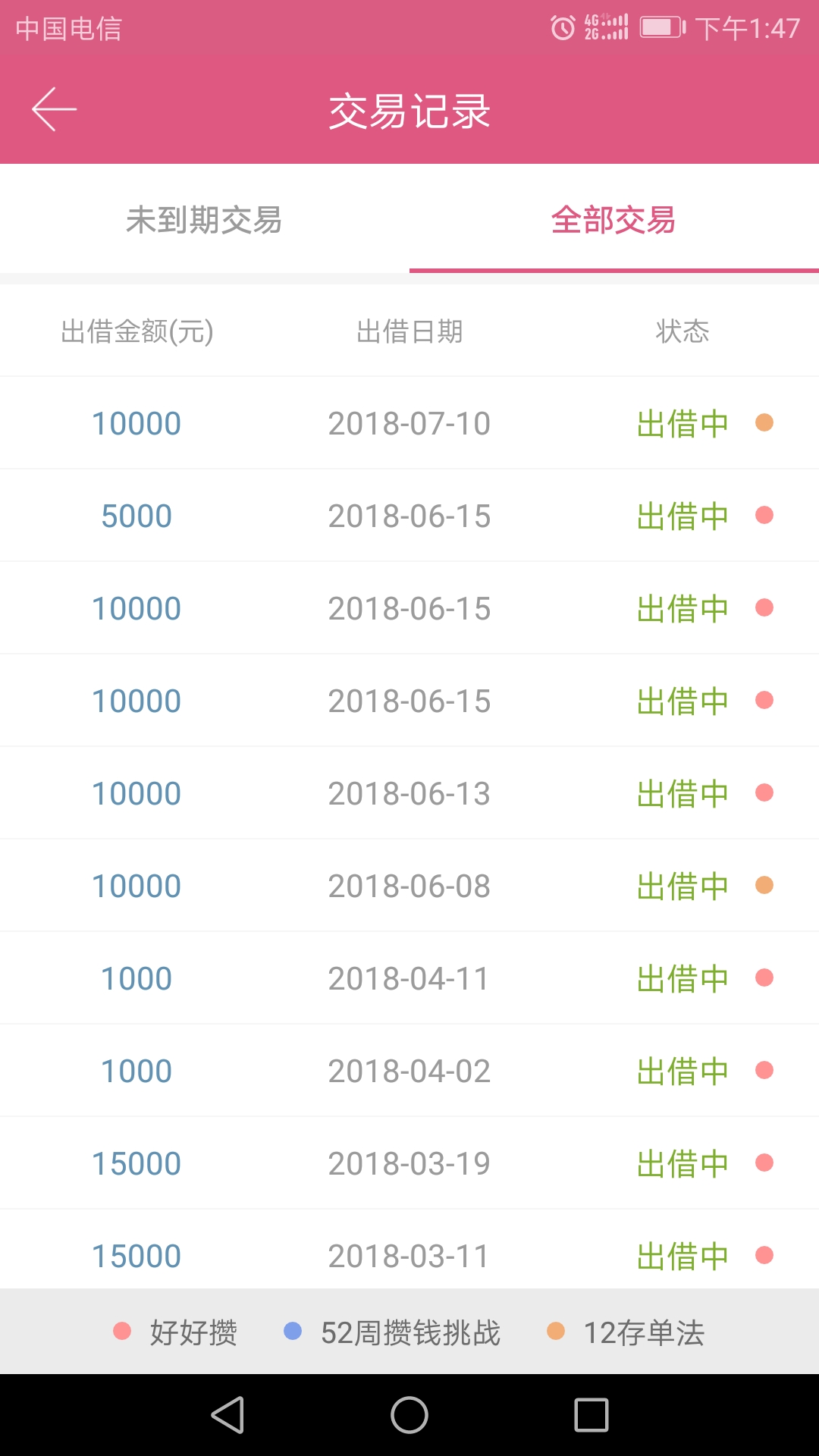
Task: Switch to the 未到期交易 tab
Action: pos(204,220)
